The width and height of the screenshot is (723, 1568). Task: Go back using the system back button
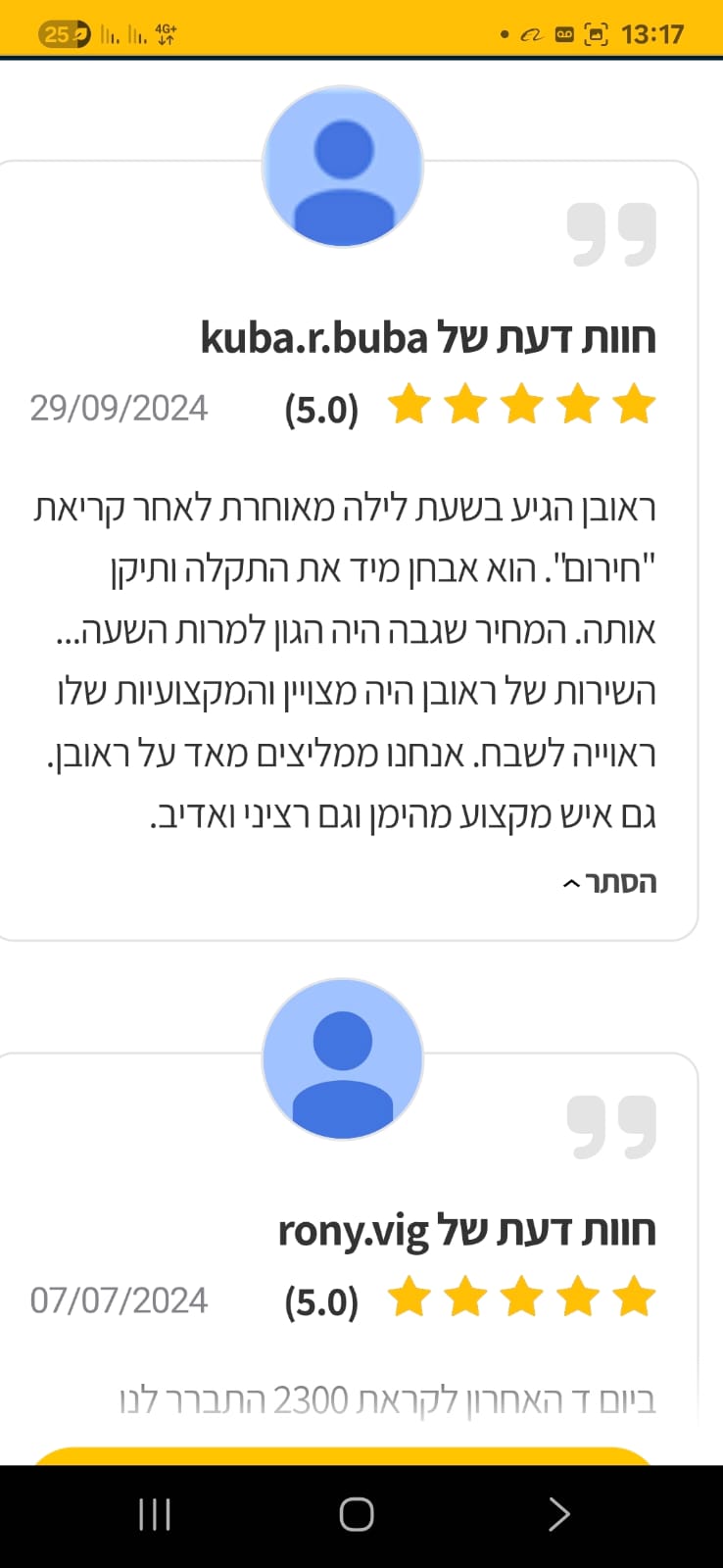558,1514
